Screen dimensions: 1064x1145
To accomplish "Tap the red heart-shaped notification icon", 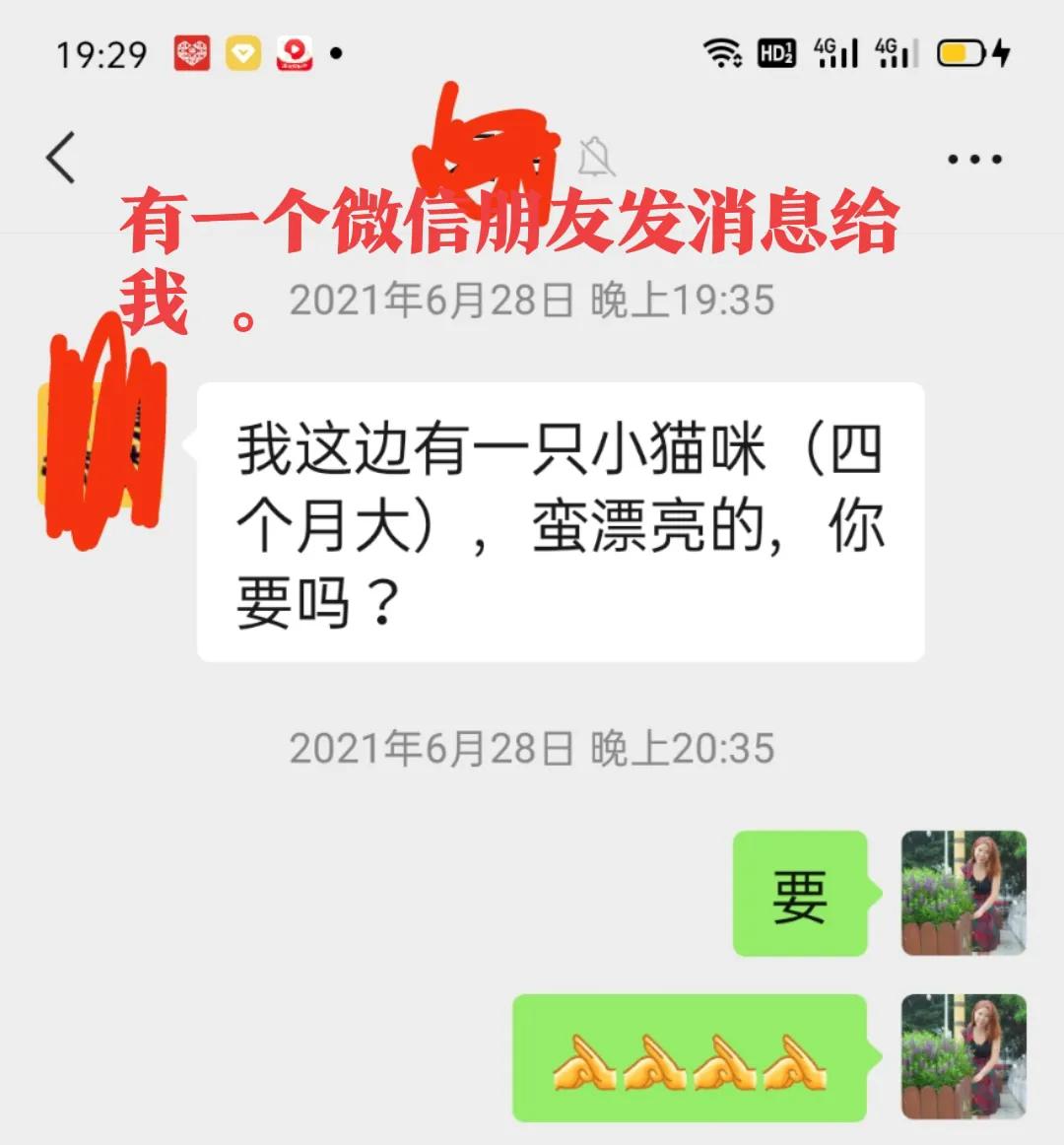I will 193,54.
